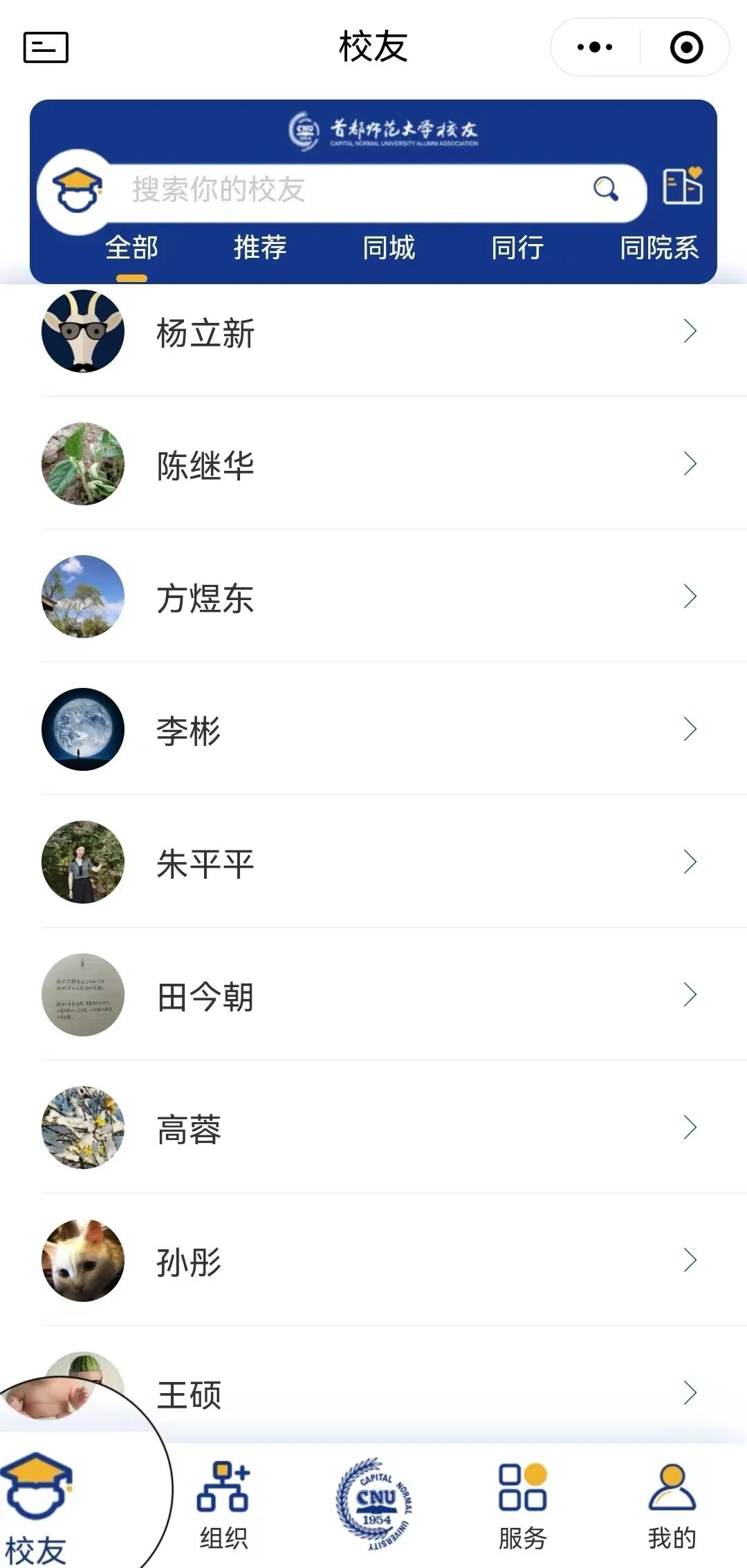Select 高蓉 from the list
Screen dimensions: 747x1568
pyautogui.click(x=373, y=1128)
